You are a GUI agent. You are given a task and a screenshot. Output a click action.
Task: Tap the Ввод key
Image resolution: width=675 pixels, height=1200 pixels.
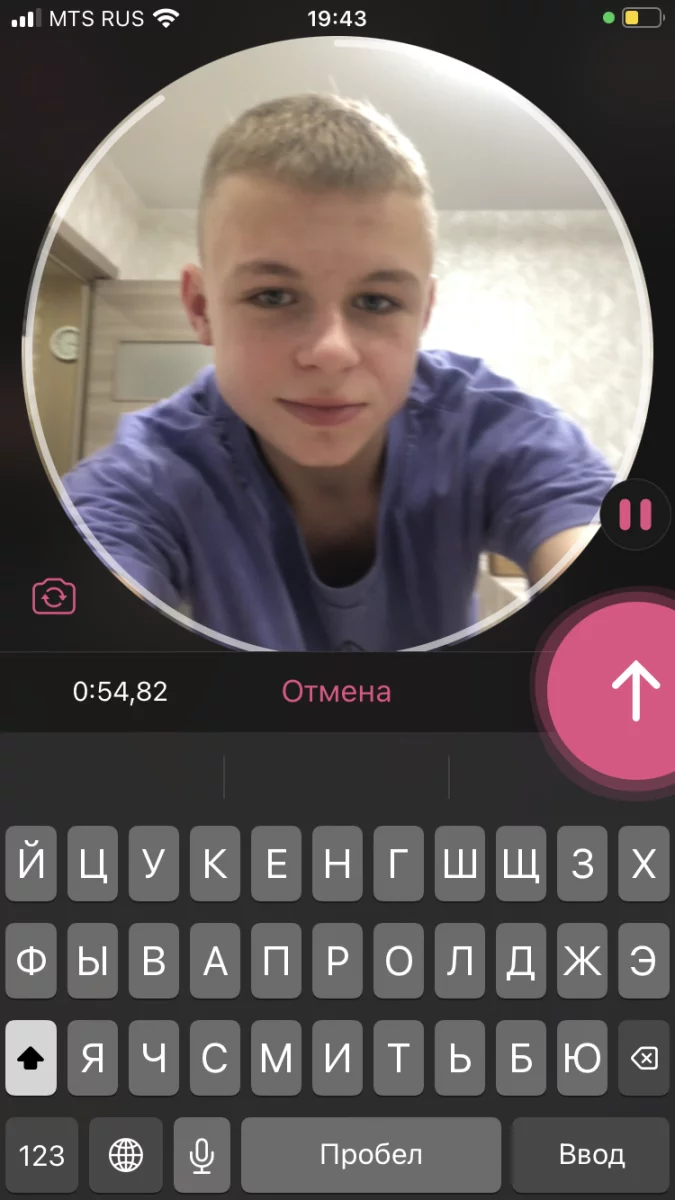click(x=591, y=1155)
